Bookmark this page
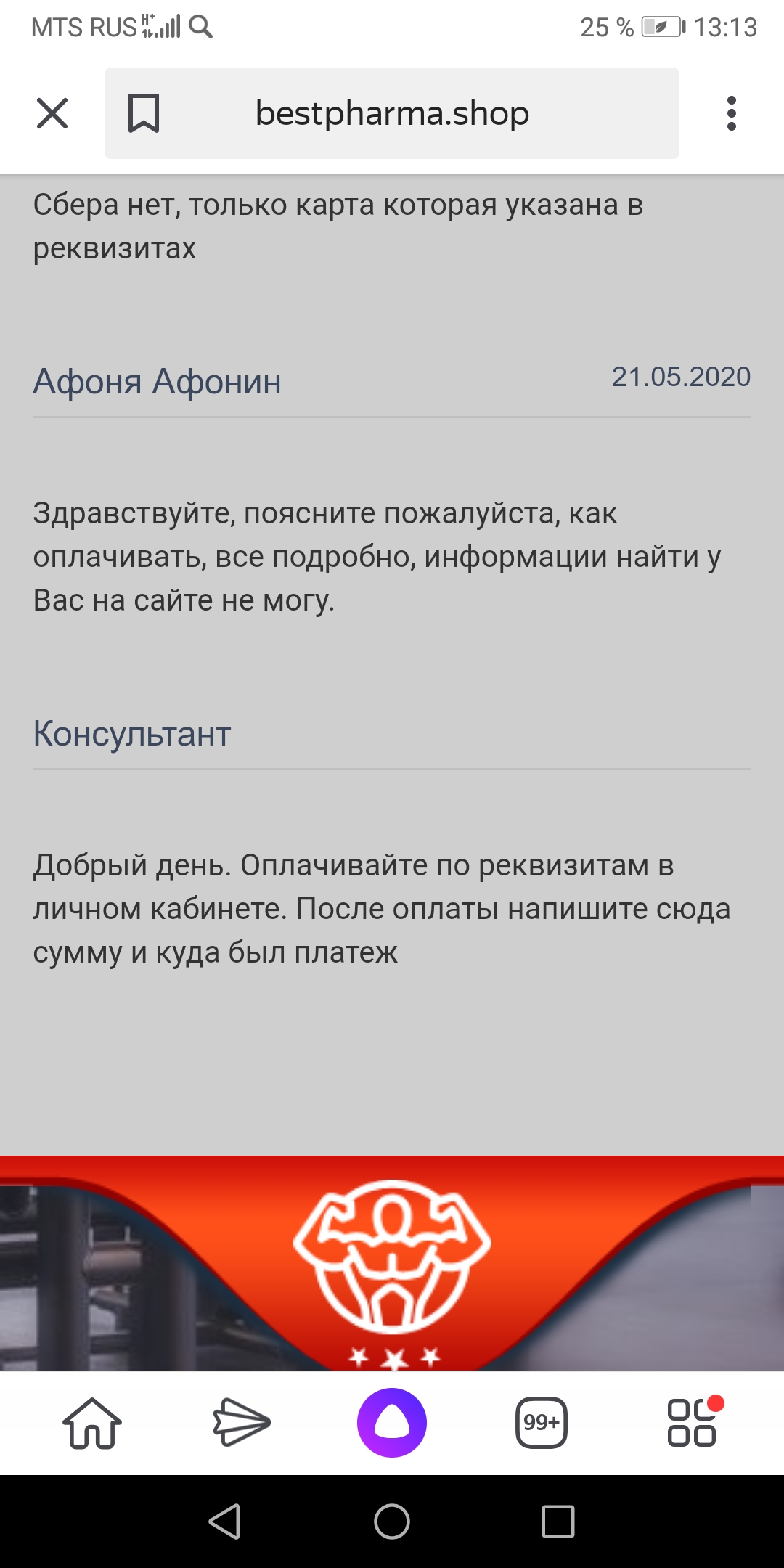The image size is (784, 1568). pyautogui.click(x=144, y=113)
